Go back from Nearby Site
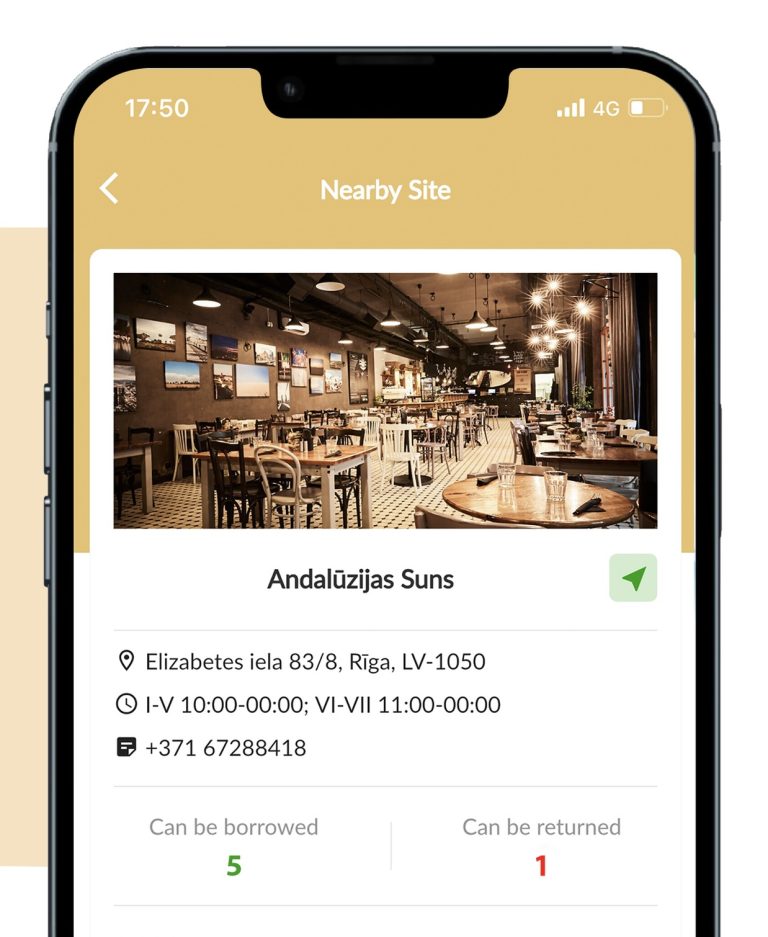 [109, 188]
